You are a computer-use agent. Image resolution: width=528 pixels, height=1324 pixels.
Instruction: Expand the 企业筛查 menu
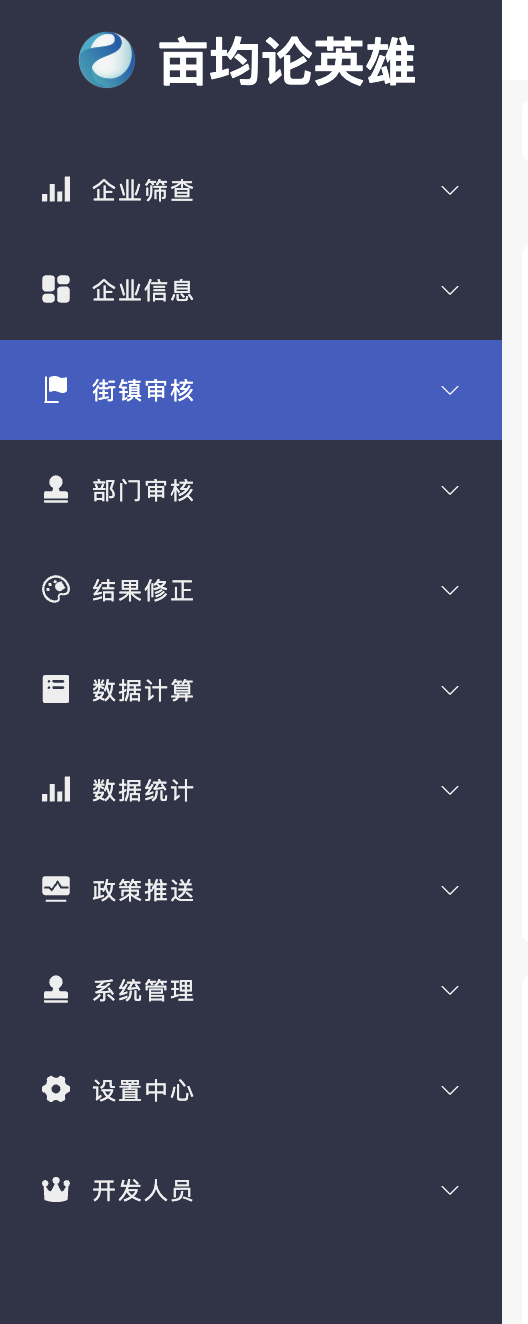[250, 190]
